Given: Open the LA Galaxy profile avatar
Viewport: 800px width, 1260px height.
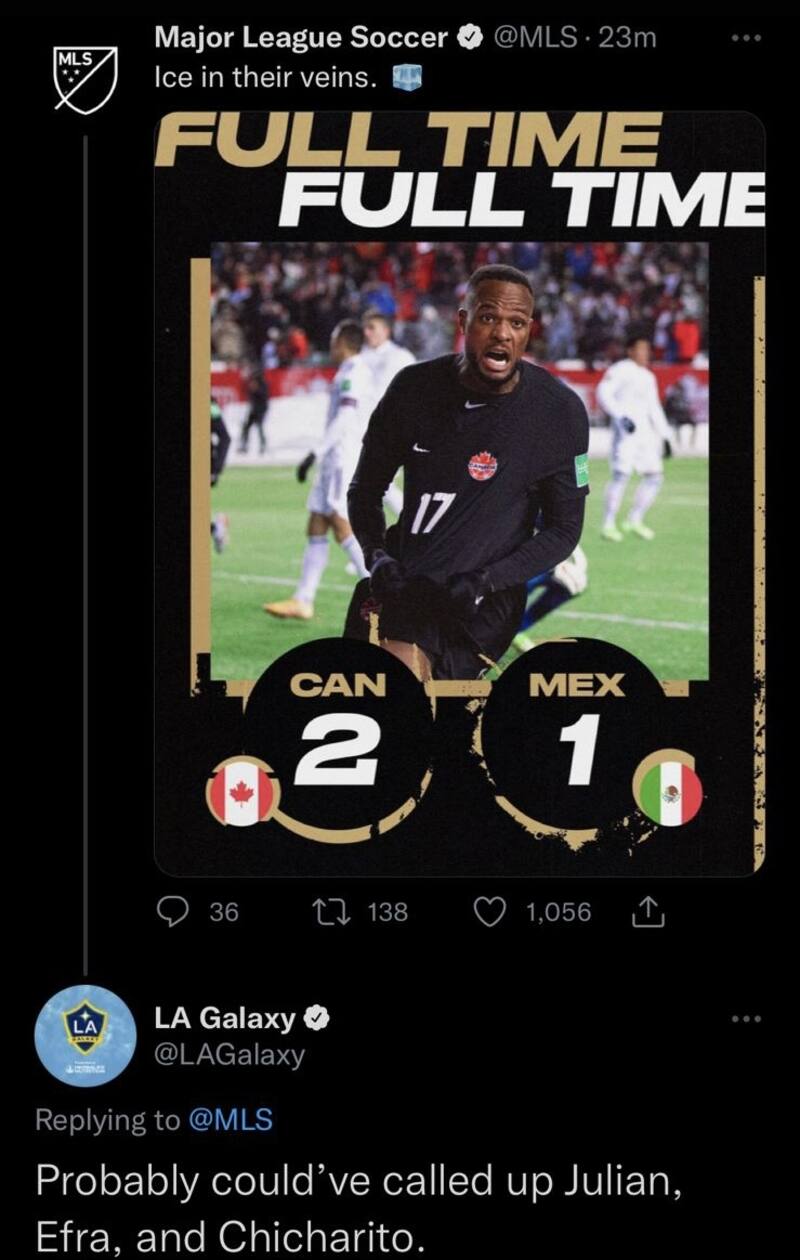Looking at the screenshot, I should [85, 1034].
